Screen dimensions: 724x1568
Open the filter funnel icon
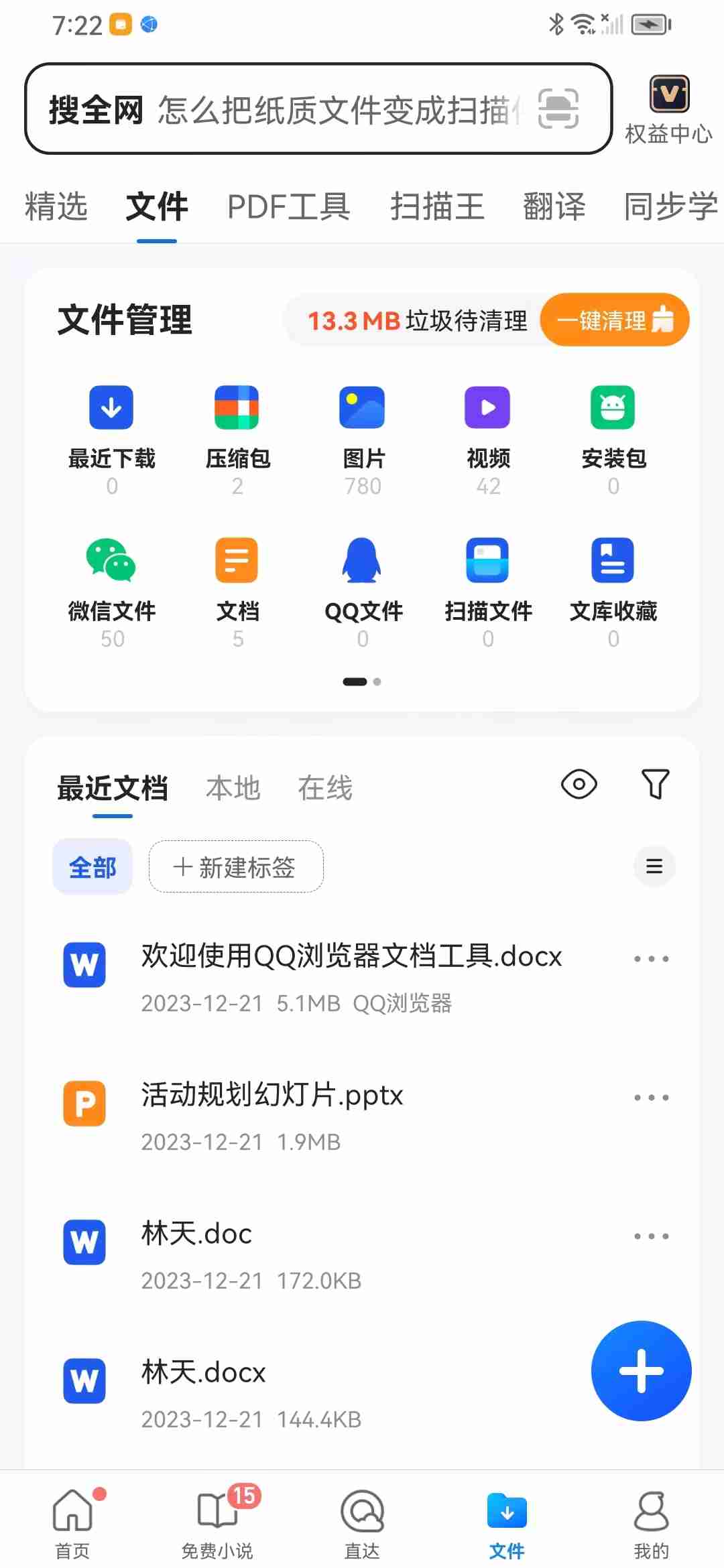tap(654, 785)
